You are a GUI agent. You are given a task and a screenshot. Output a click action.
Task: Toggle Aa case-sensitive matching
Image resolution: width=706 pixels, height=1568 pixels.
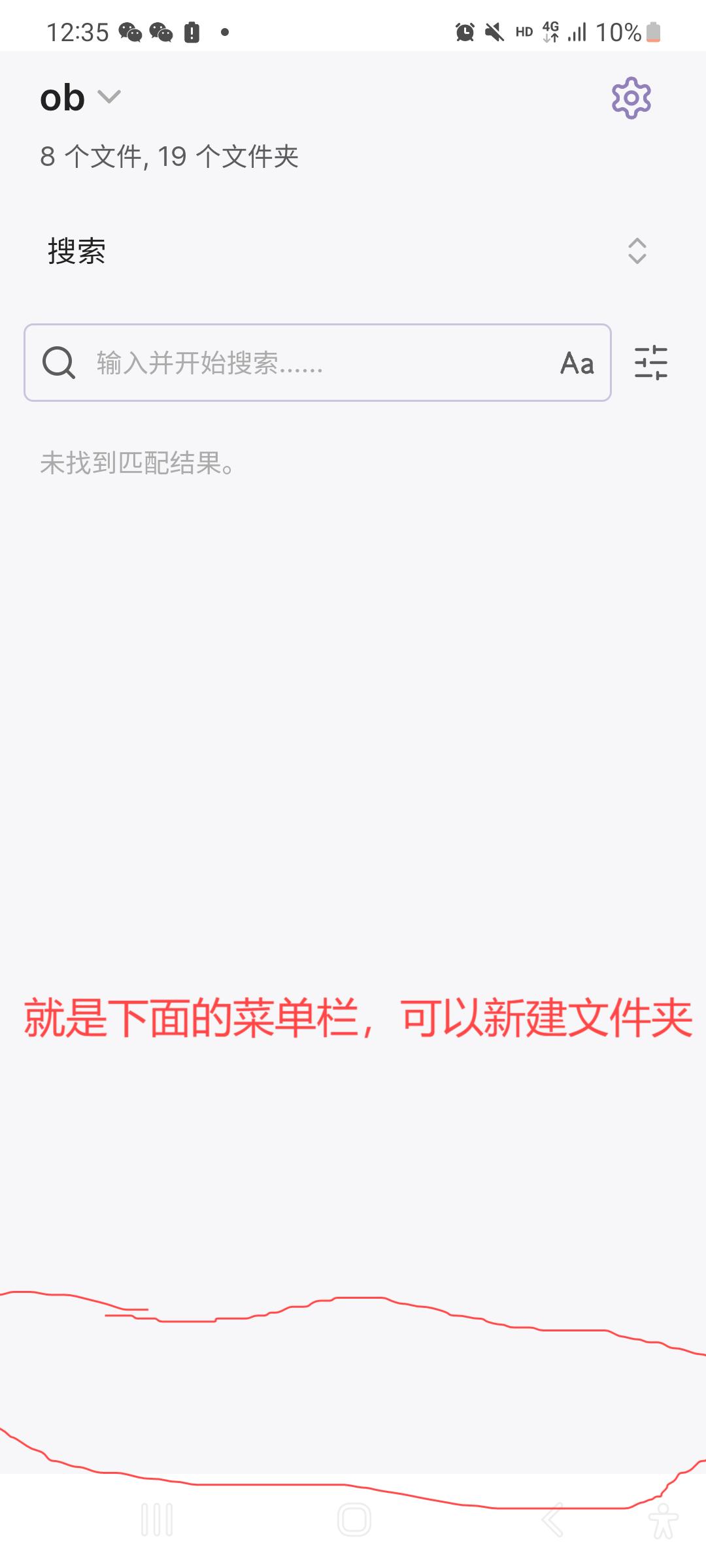(577, 363)
